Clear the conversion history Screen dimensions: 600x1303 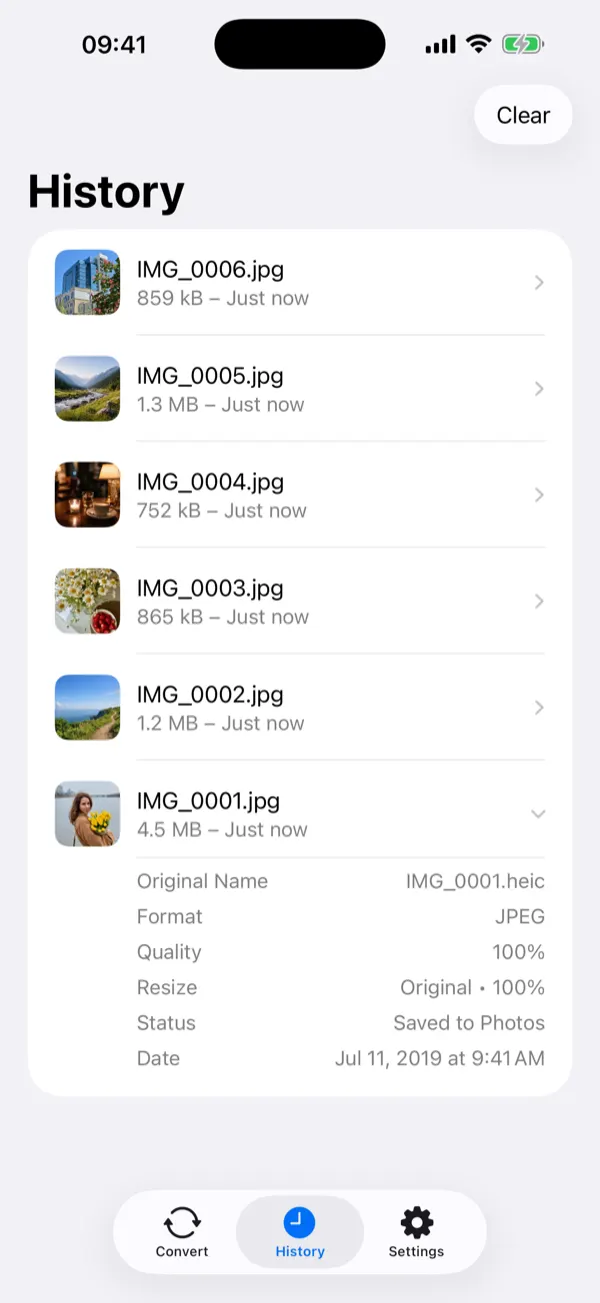(x=523, y=115)
